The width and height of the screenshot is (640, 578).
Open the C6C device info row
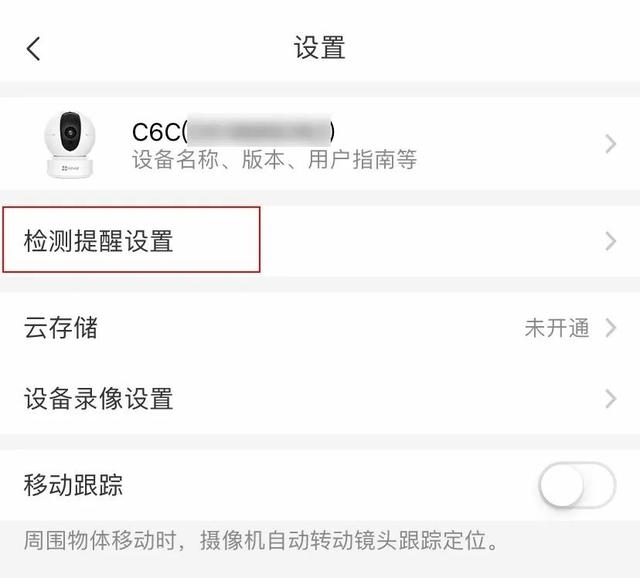click(320, 145)
